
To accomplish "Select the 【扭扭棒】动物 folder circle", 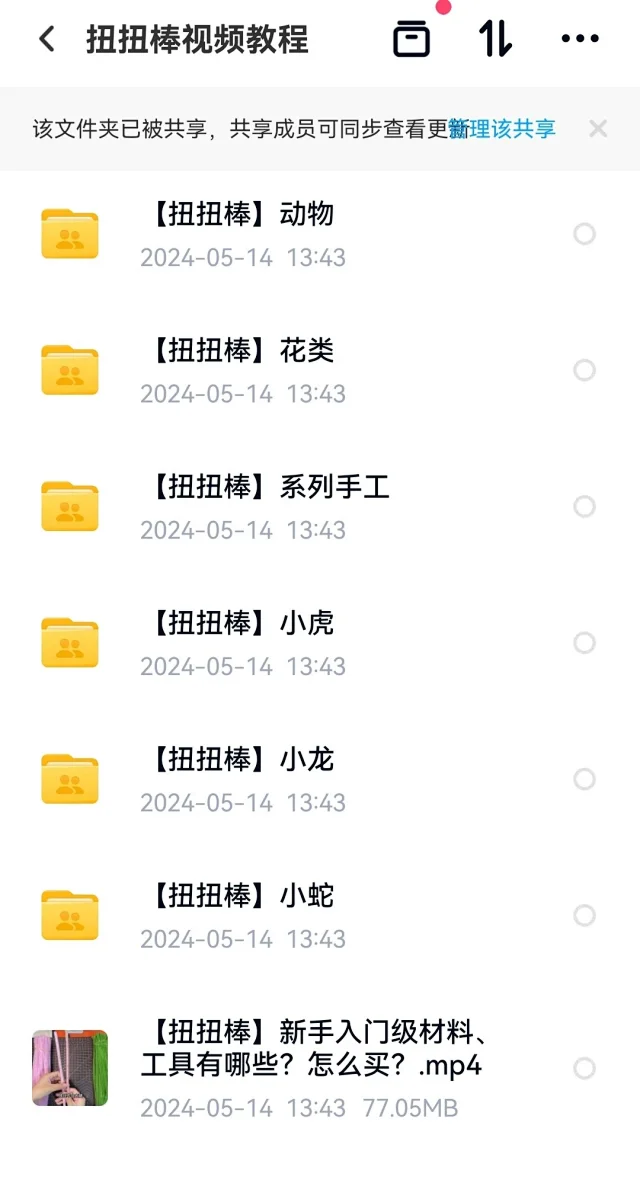I will point(584,234).
